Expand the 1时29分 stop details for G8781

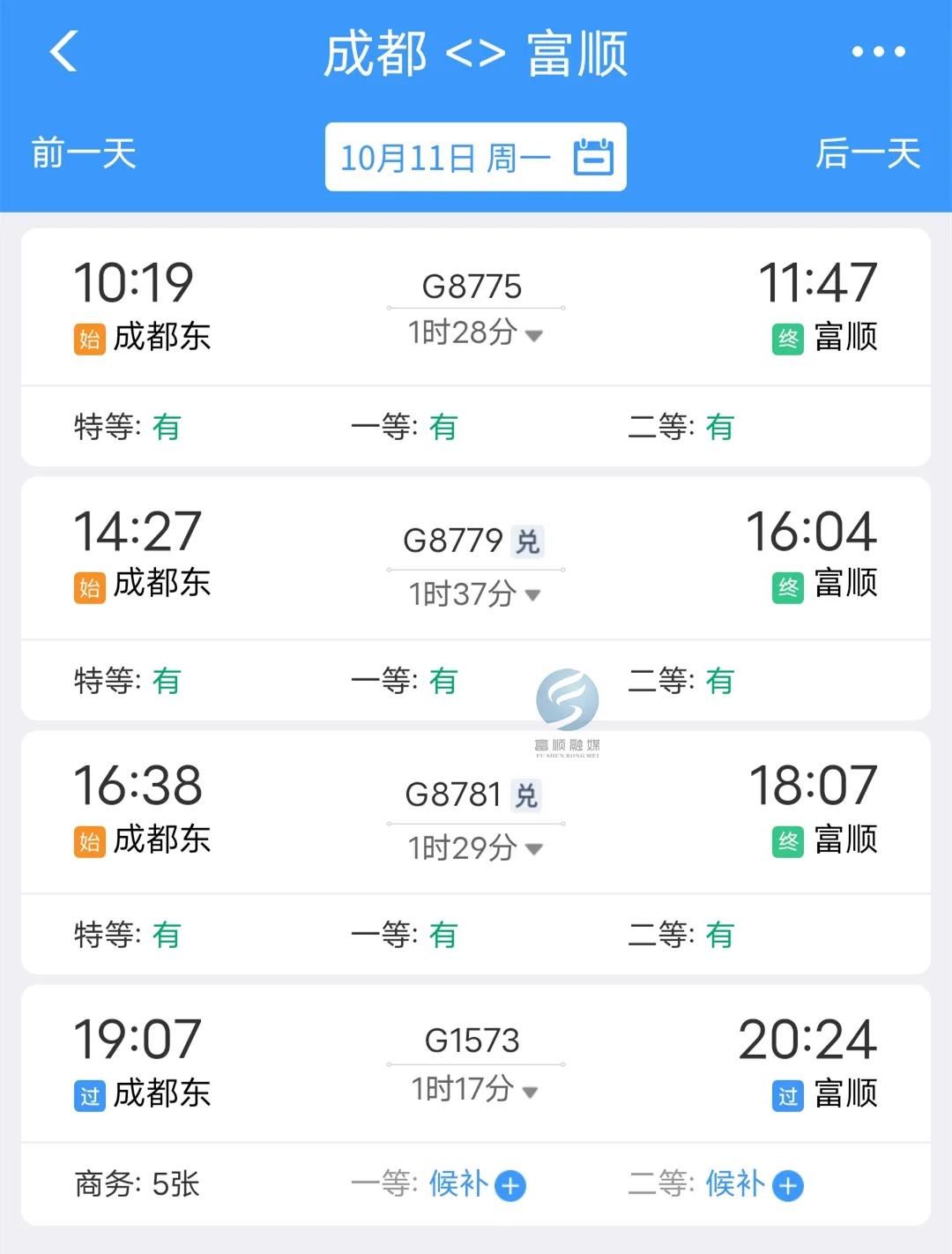476,849
